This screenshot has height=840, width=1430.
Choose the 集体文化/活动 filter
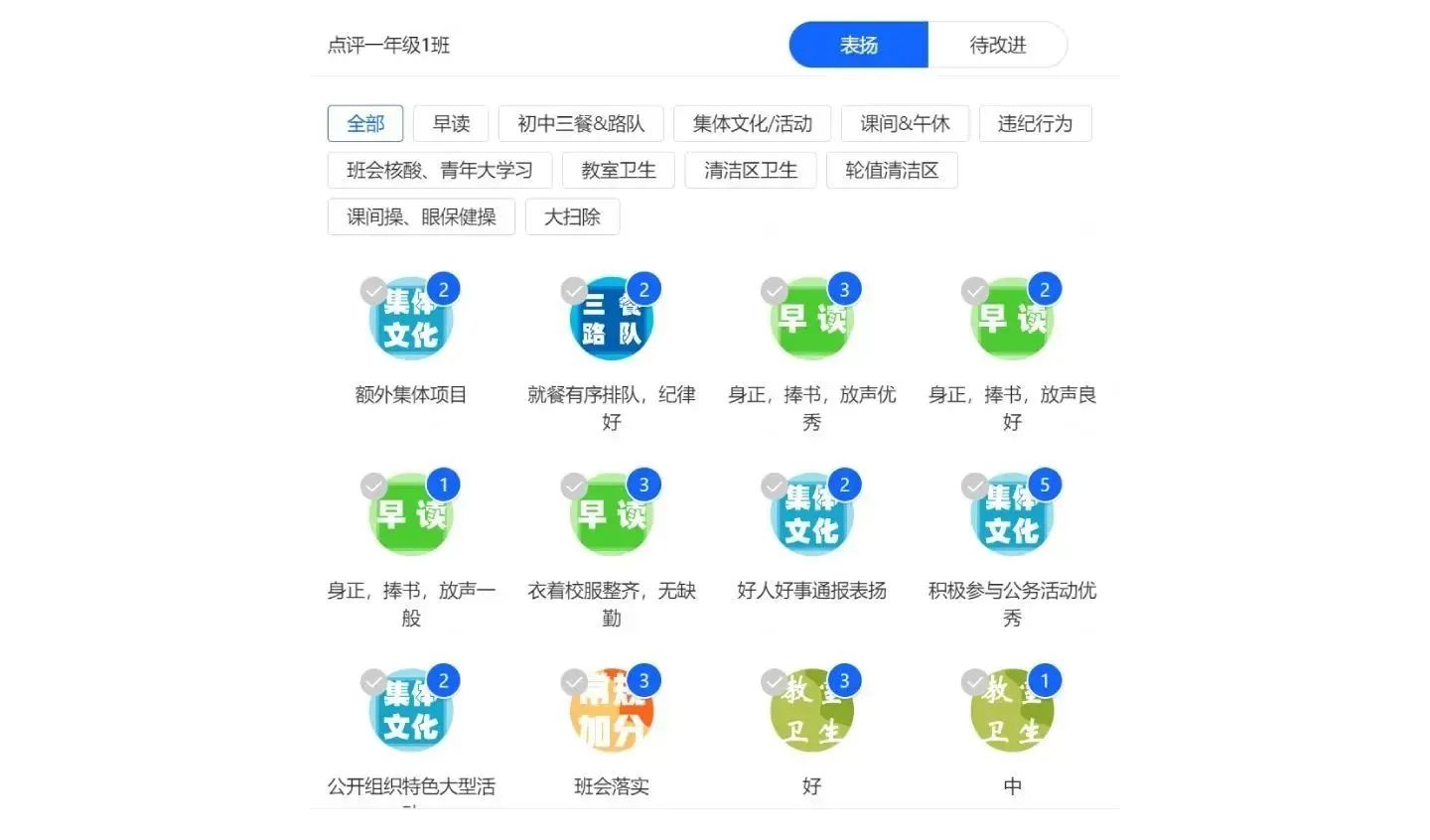[x=752, y=123]
